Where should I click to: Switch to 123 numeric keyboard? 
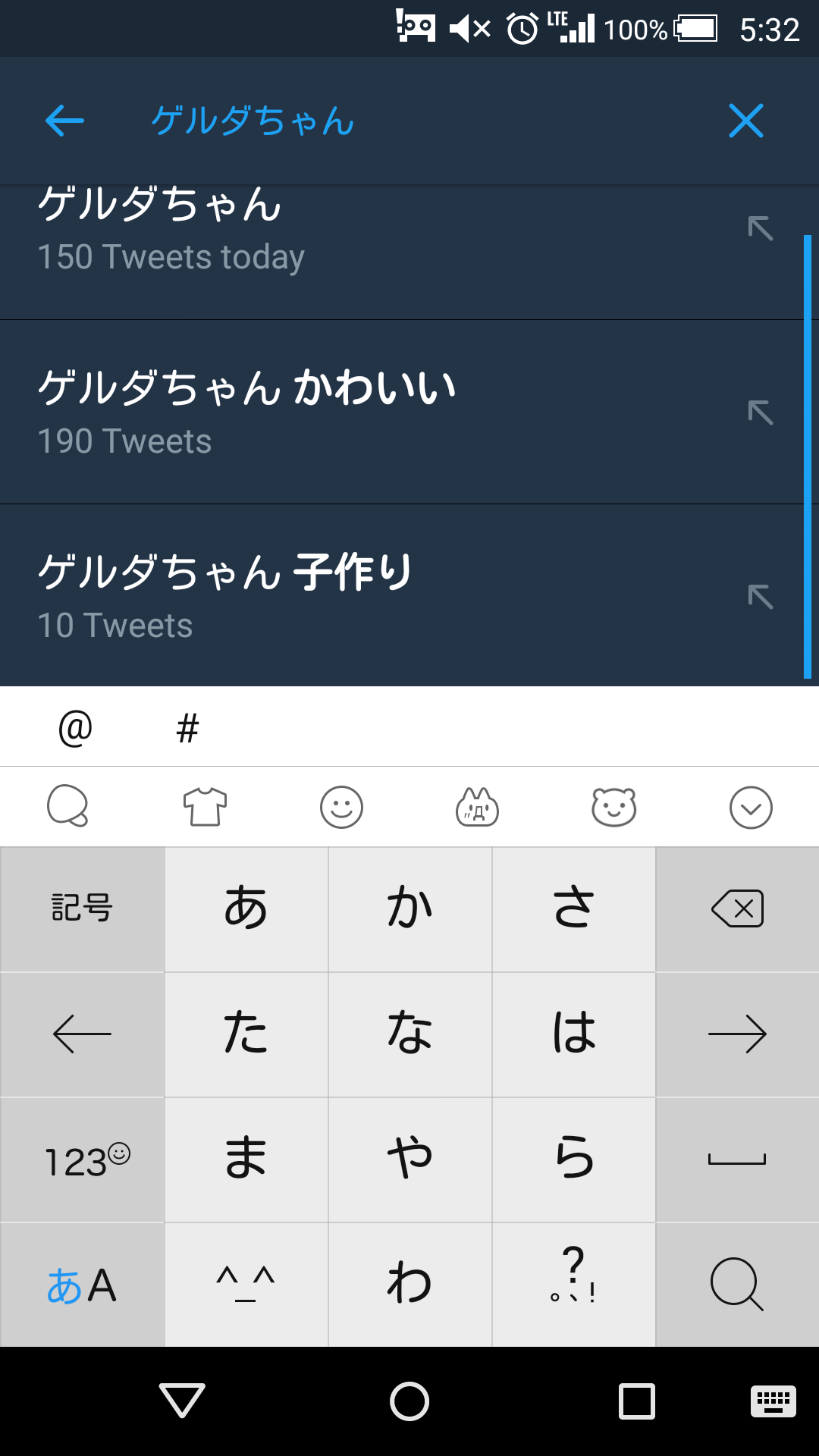pyautogui.click(x=82, y=1159)
